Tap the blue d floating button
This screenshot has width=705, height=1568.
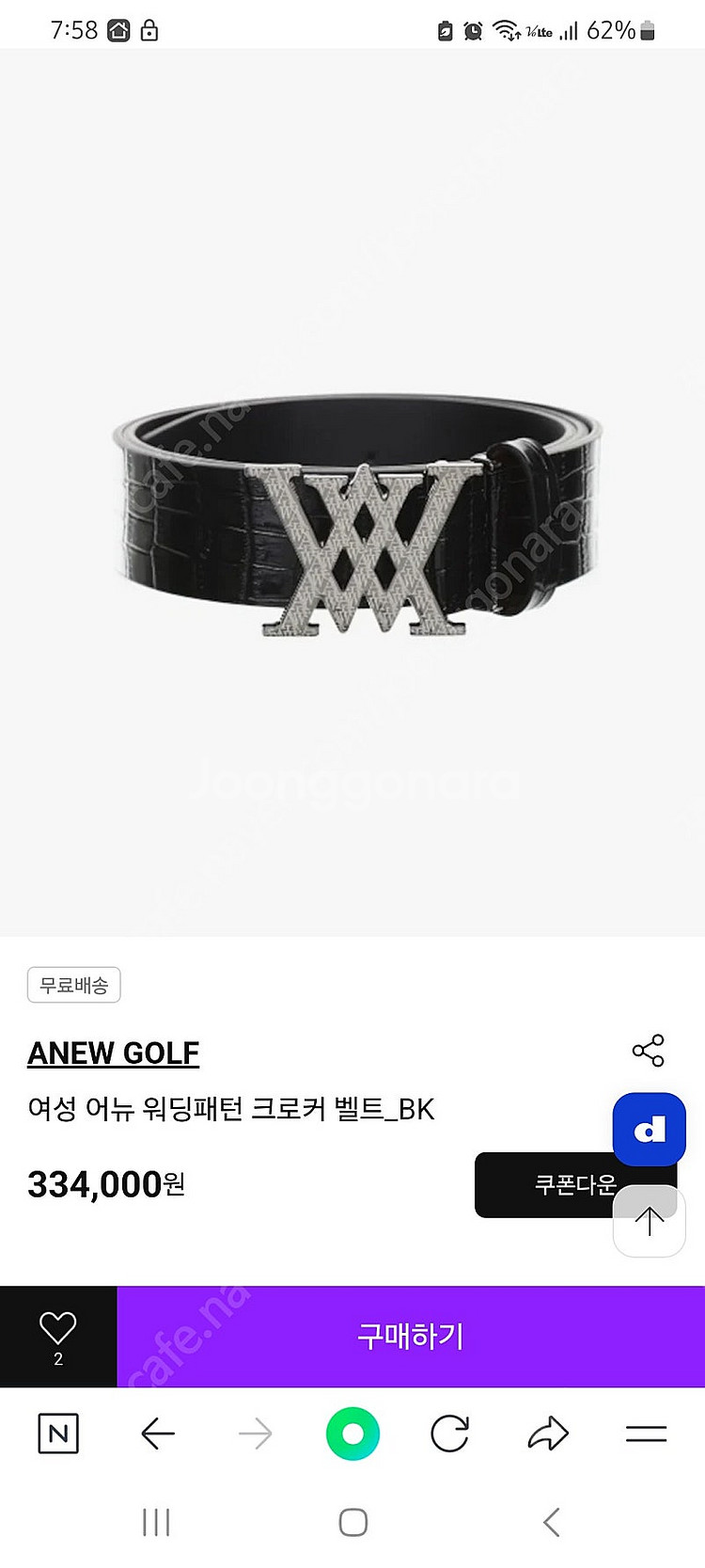tap(649, 1129)
